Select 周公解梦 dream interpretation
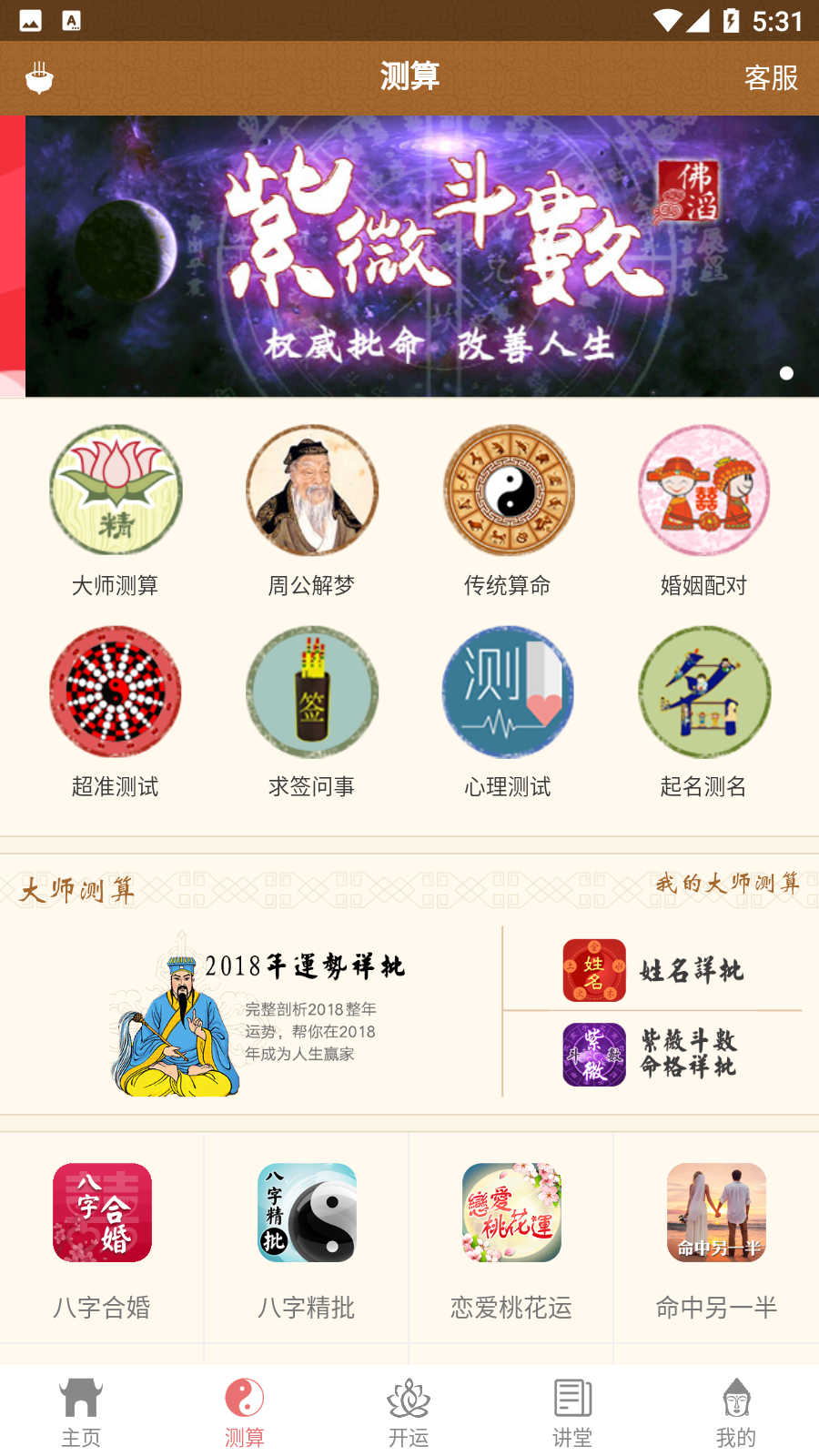The height and width of the screenshot is (1456, 819). 311,510
